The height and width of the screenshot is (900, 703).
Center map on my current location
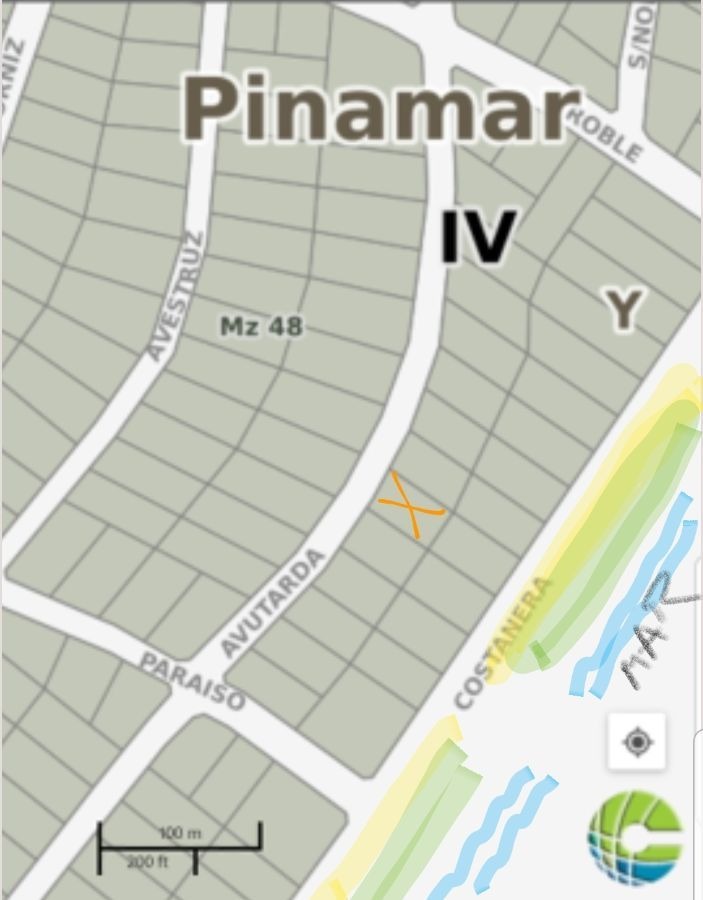point(637,742)
